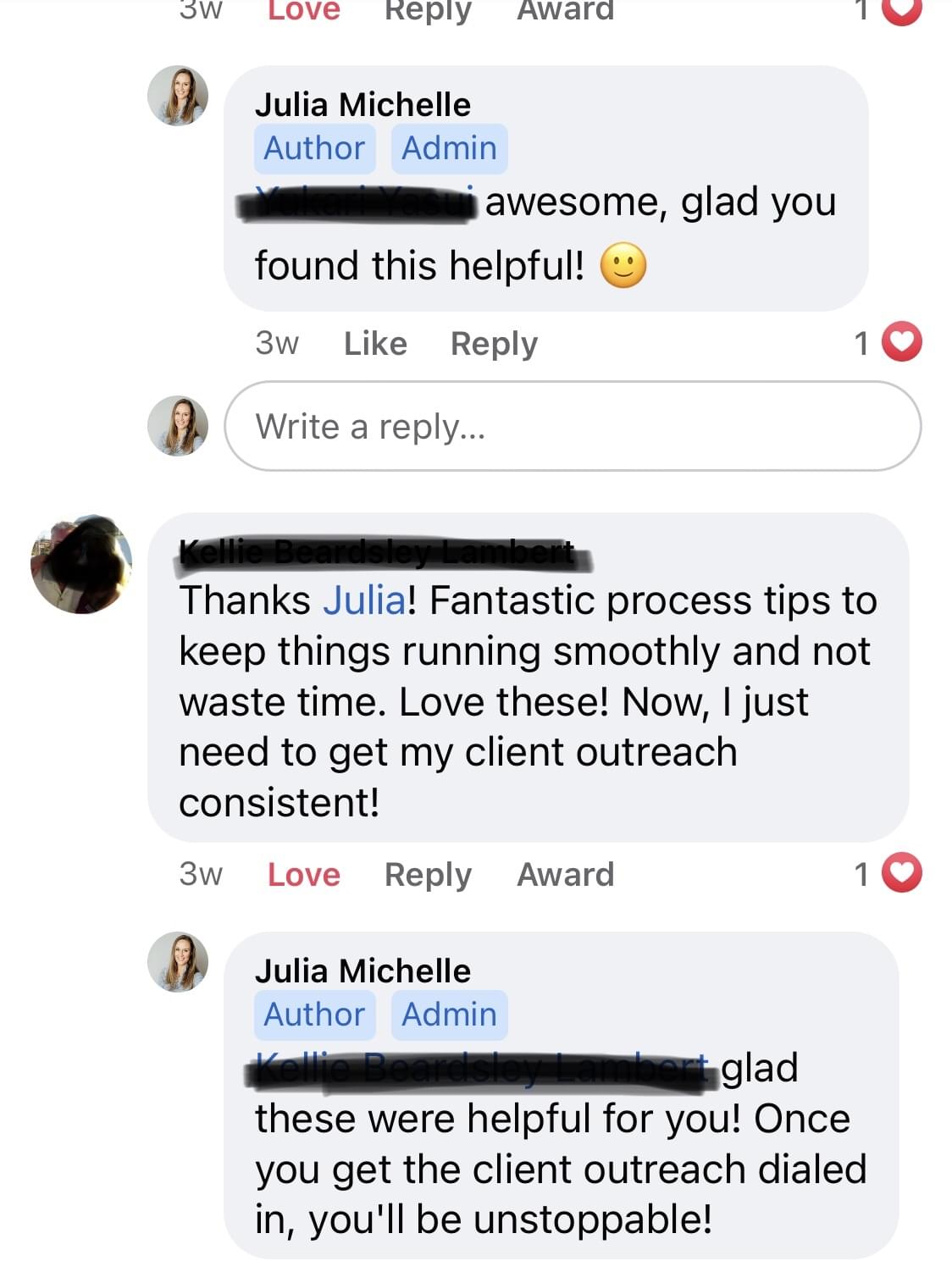Viewport: 952px width, 1261px height.
Task: Tap the 'Write a reply...' field
Action: (x=572, y=426)
